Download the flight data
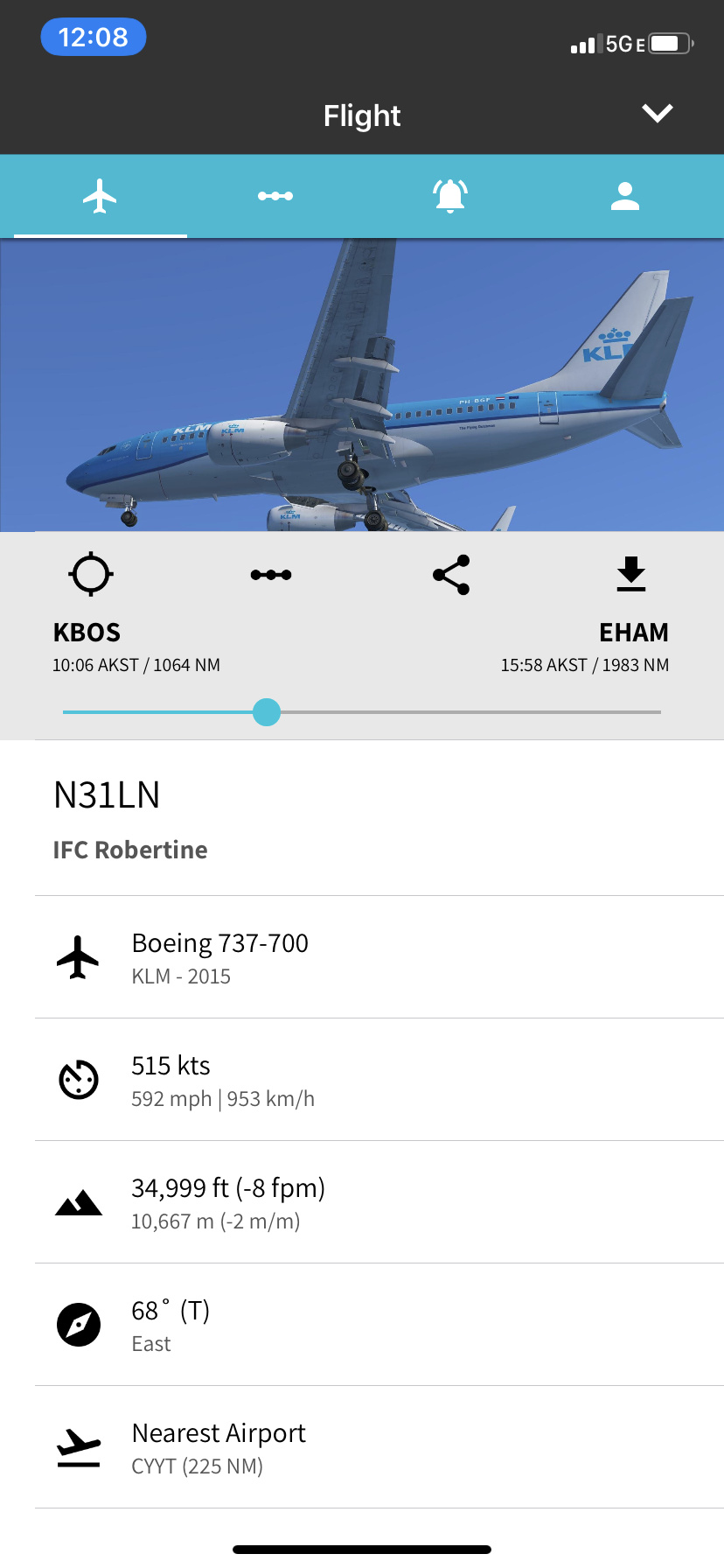The height and width of the screenshot is (1568, 724). click(x=630, y=575)
